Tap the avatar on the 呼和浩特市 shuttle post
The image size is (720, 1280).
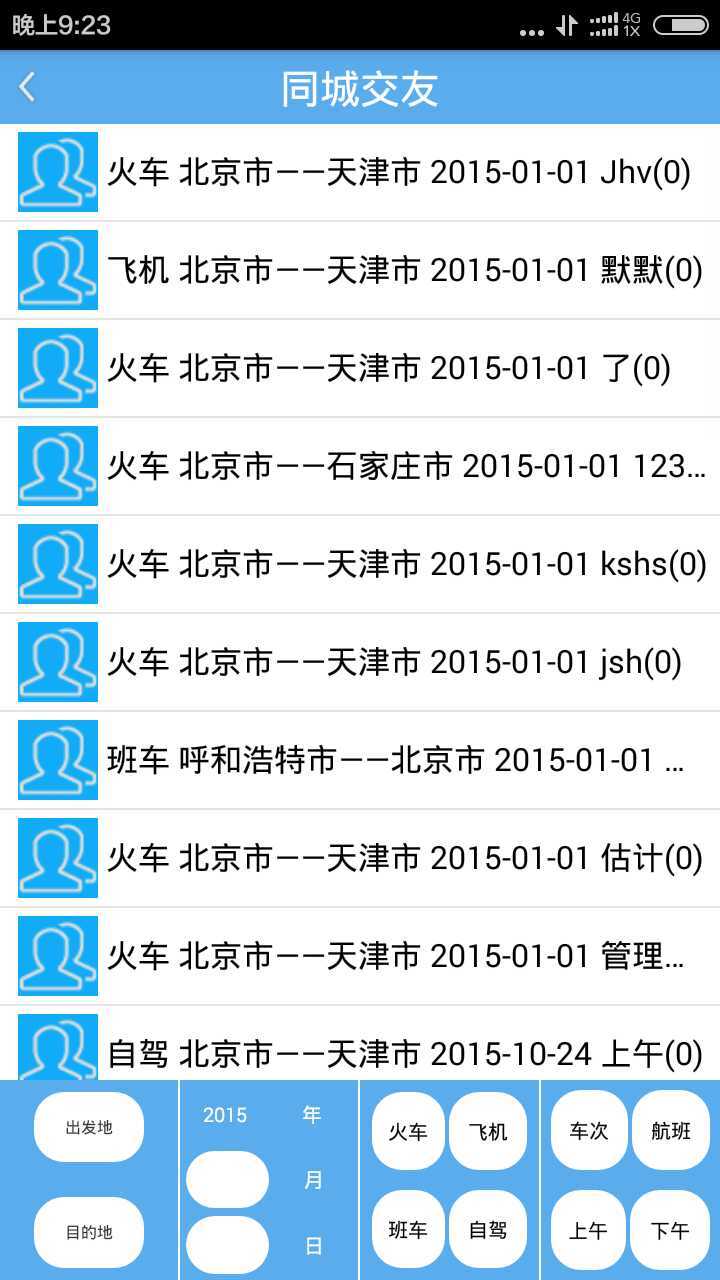tap(56, 759)
